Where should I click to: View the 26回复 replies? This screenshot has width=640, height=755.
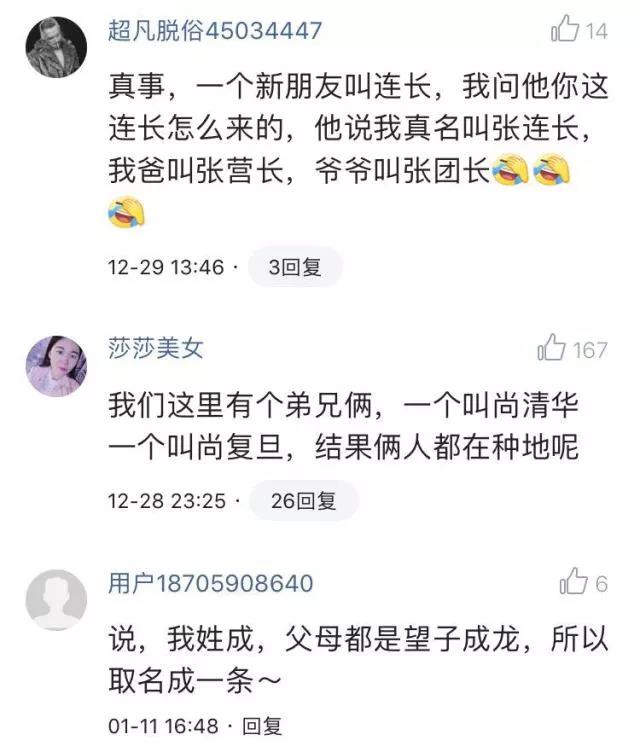301,500
